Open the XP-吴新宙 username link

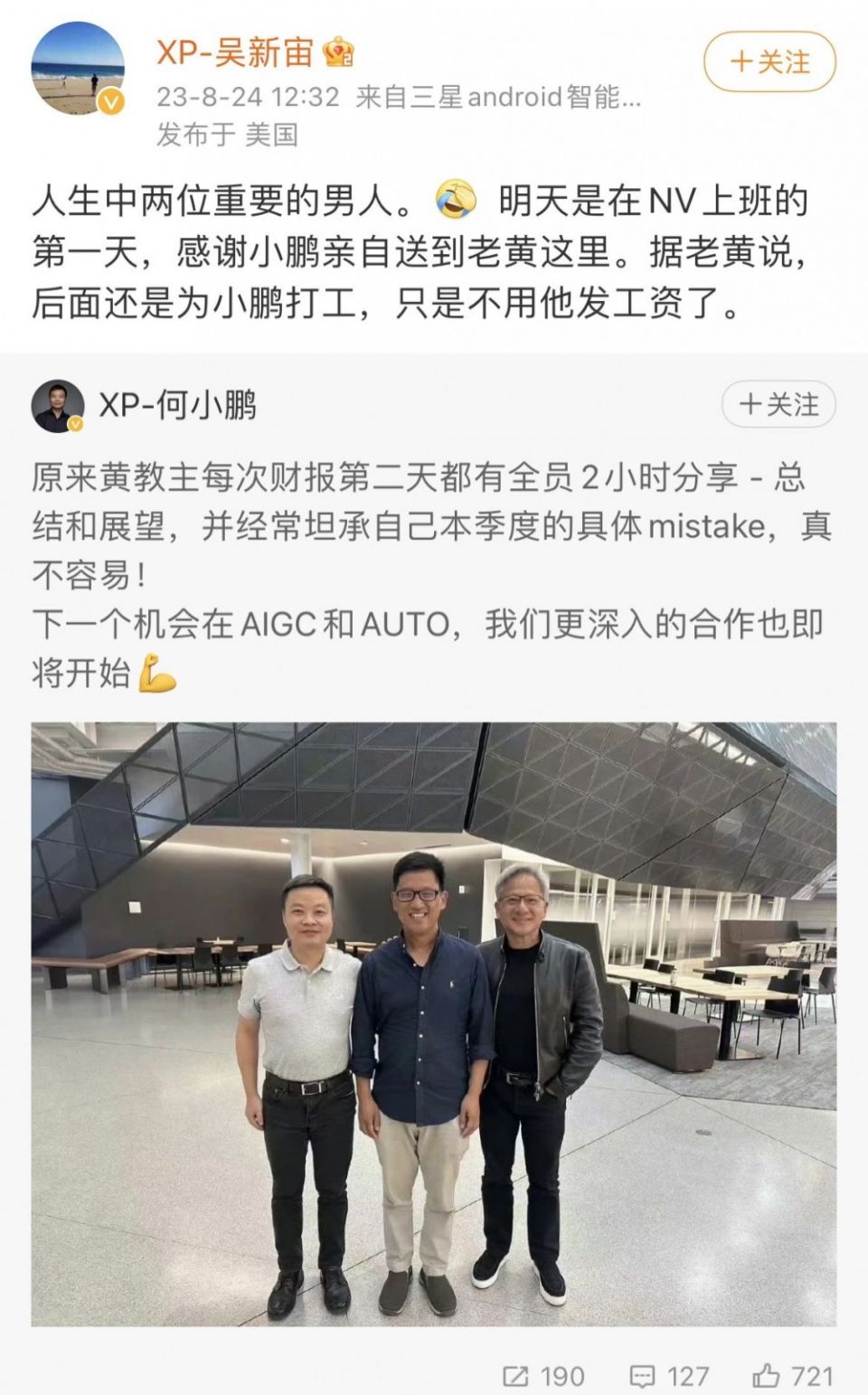point(235,53)
